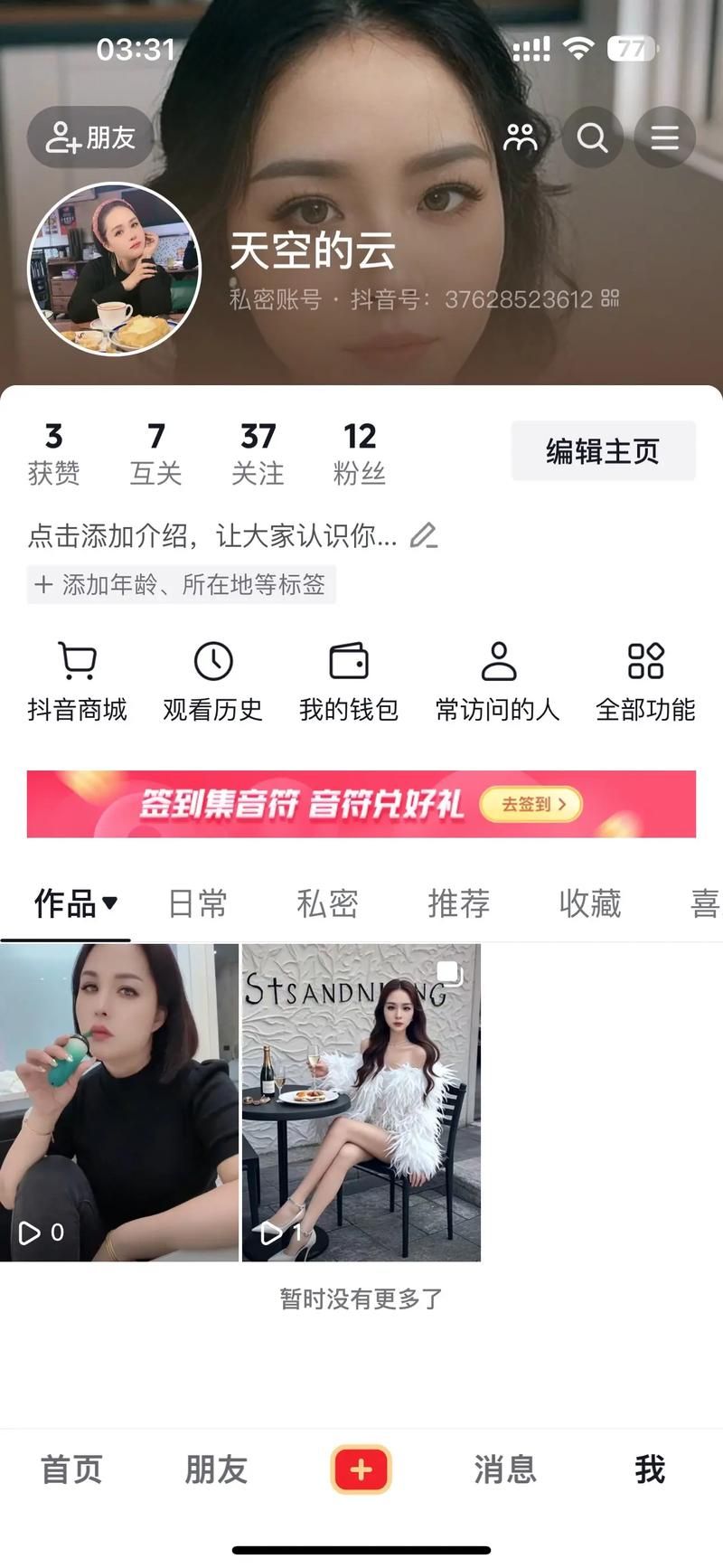Switch to the 收藏 tab
The image size is (723, 1568).
click(x=589, y=903)
